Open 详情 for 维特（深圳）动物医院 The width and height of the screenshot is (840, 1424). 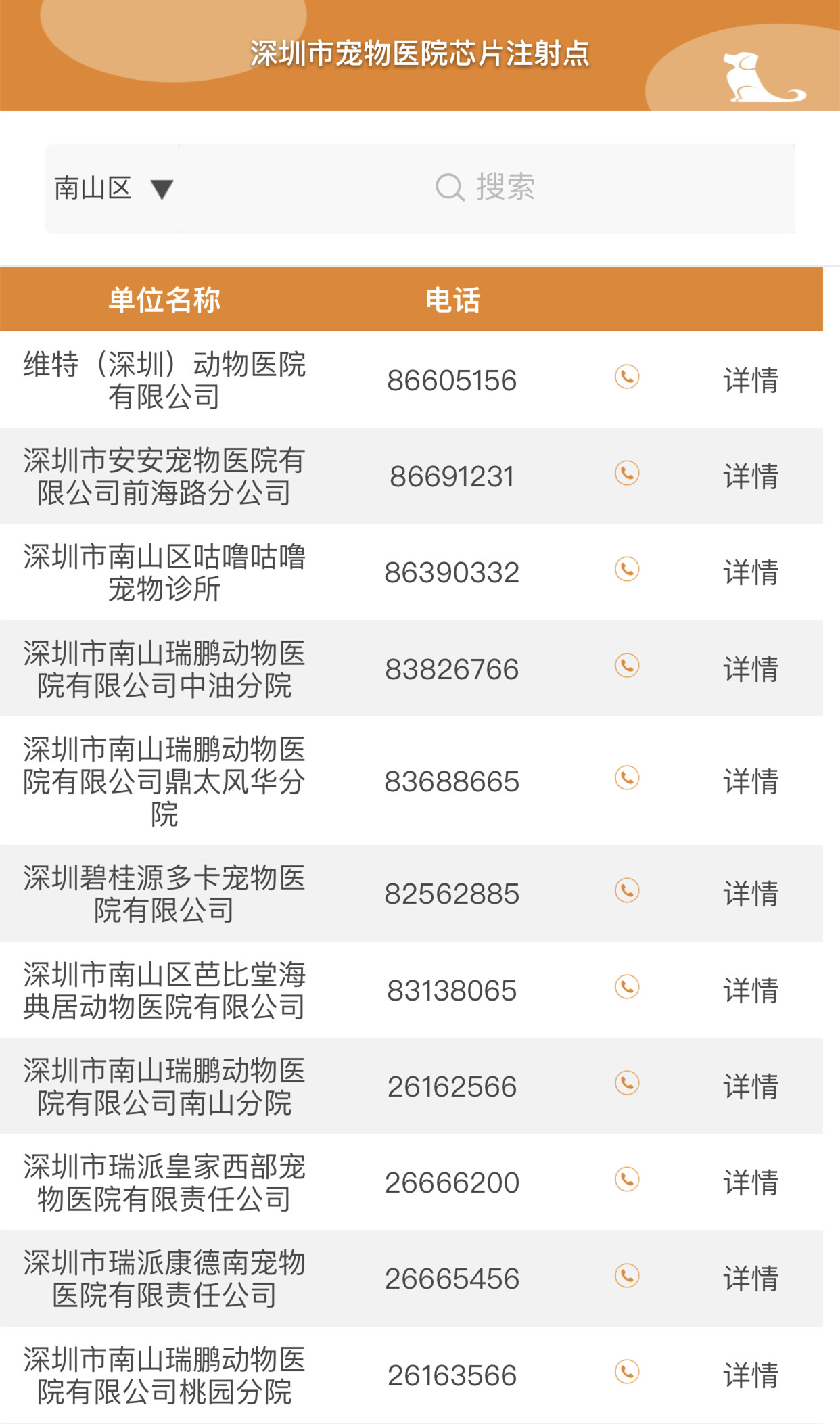750,380
